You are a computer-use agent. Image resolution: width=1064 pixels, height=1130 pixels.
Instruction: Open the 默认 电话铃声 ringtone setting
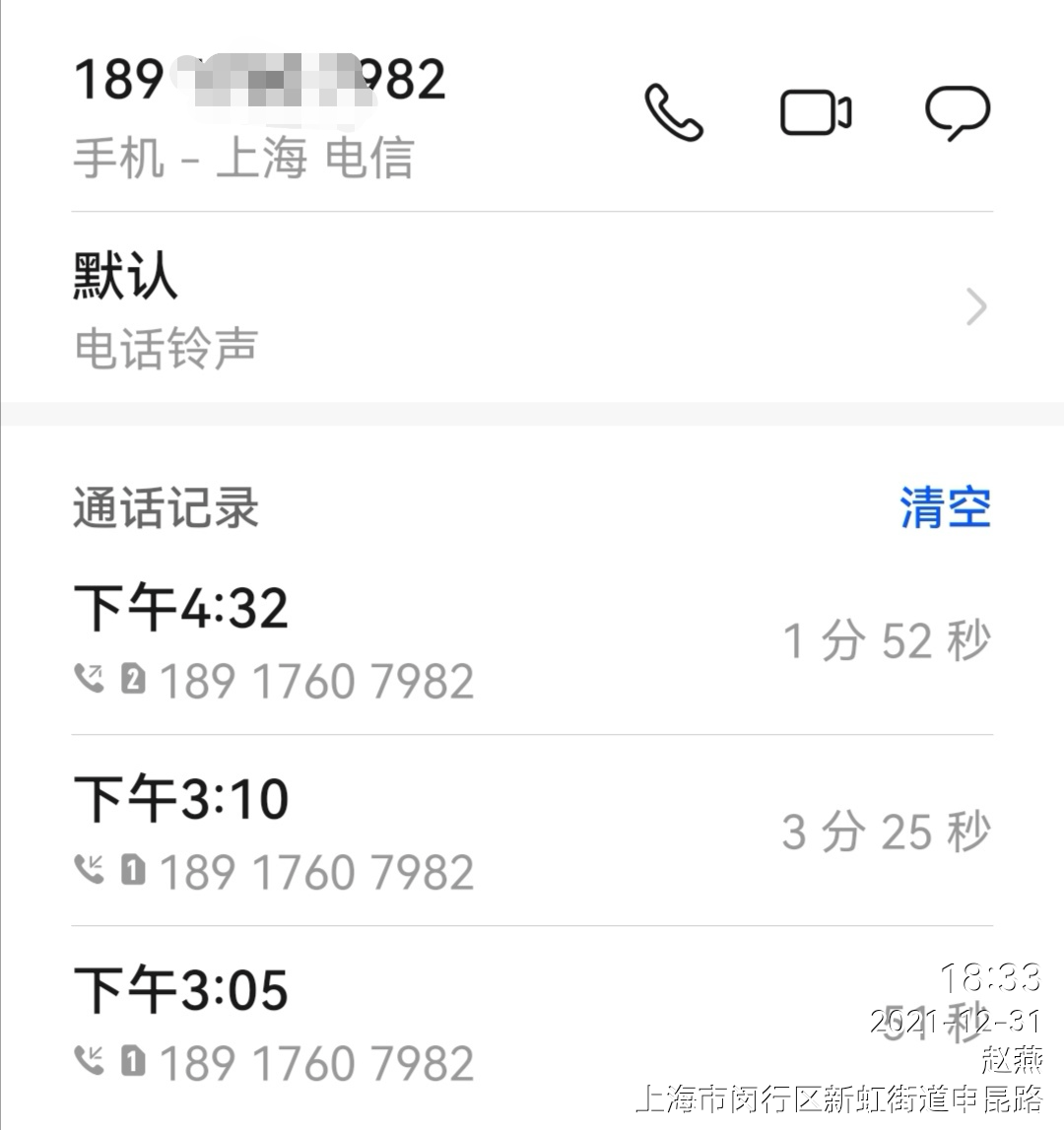(532, 308)
